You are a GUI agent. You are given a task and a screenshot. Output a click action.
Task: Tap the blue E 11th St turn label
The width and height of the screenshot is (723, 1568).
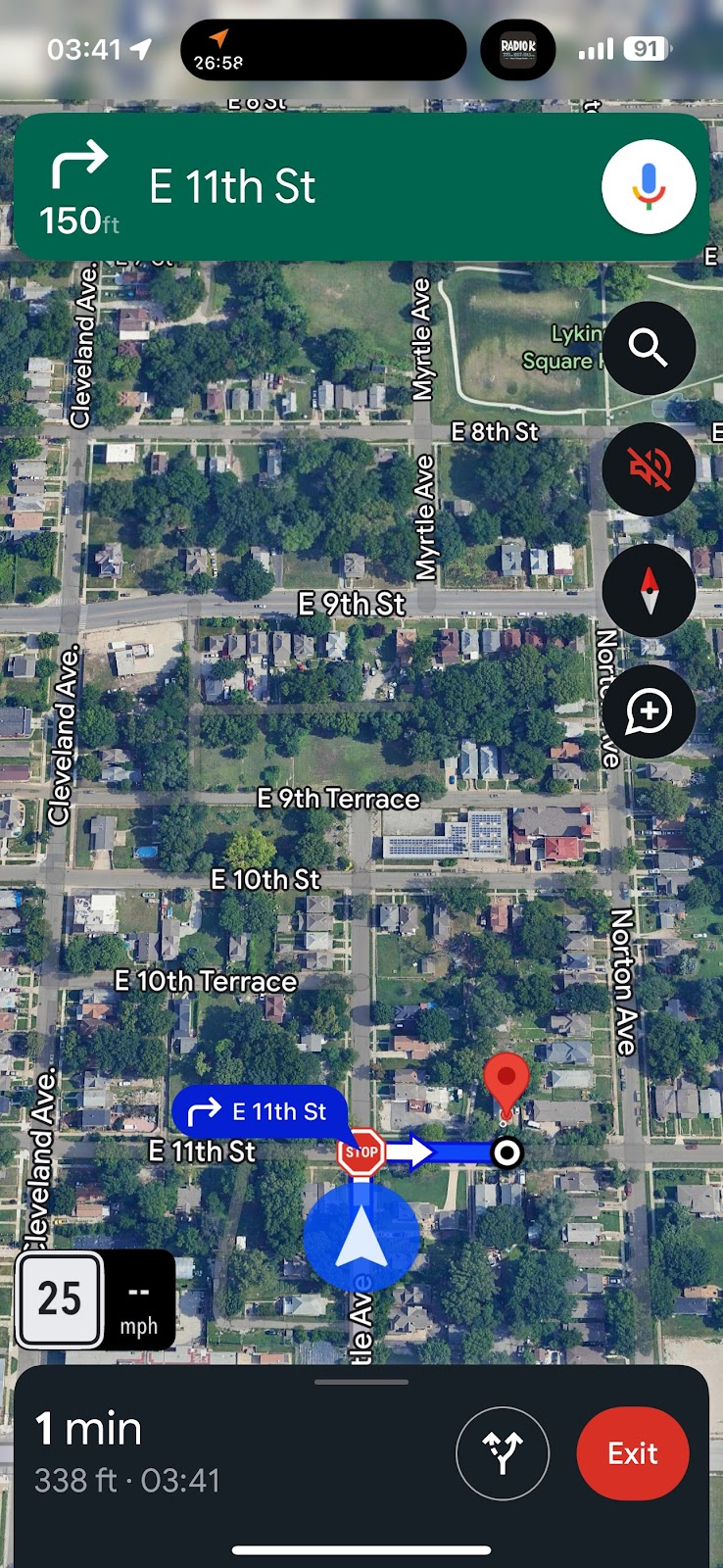click(260, 1112)
